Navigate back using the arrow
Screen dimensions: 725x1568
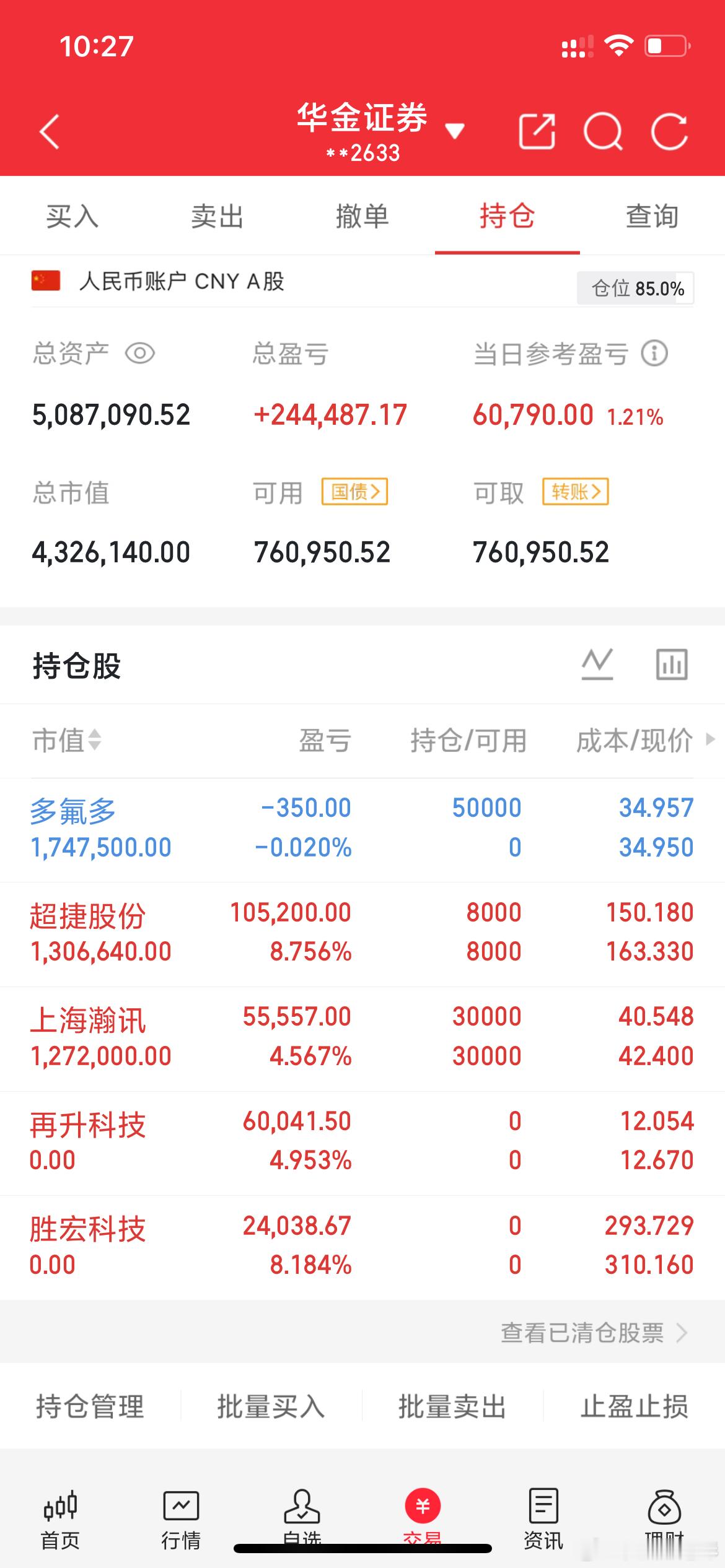coord(50,131)
